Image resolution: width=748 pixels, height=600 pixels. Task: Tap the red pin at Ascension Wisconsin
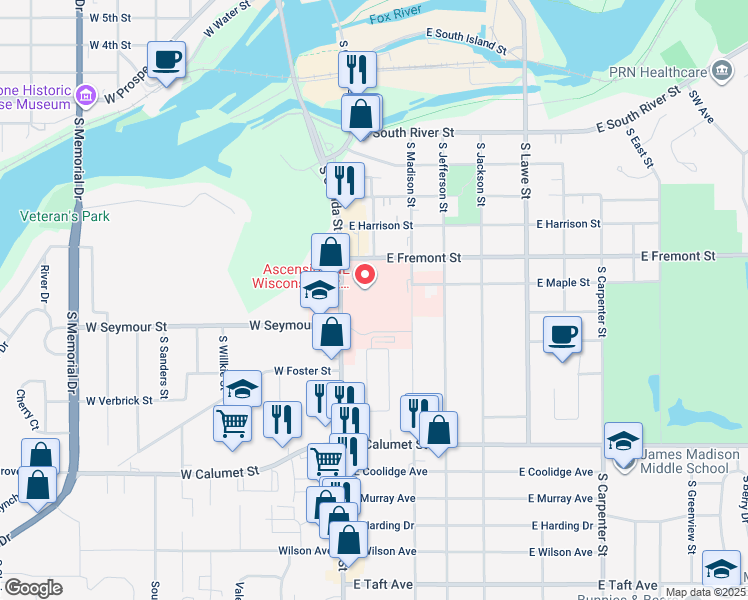click(366, 274)
